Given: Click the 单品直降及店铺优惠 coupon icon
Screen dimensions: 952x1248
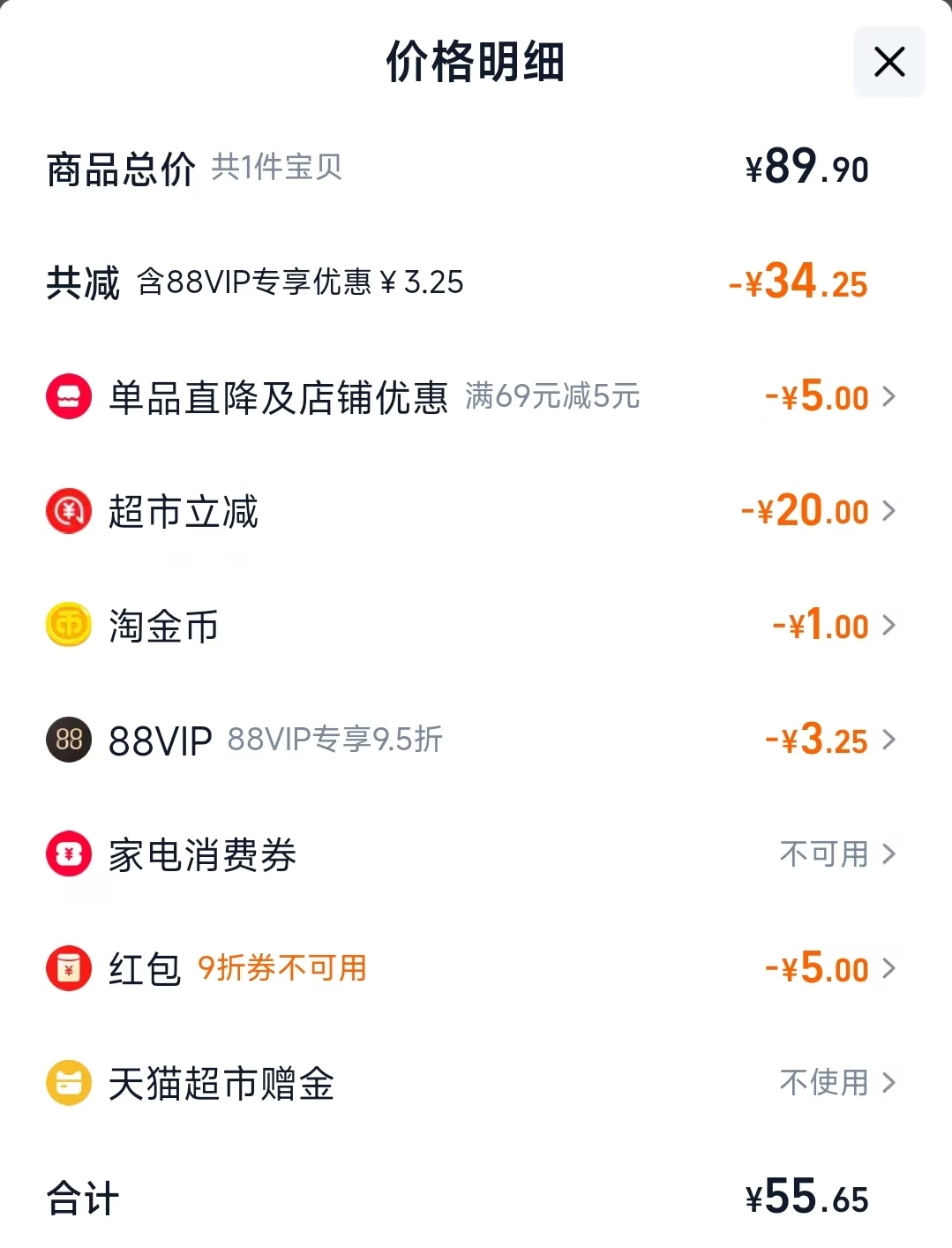Looking at the screenshot, I should 68,396.
